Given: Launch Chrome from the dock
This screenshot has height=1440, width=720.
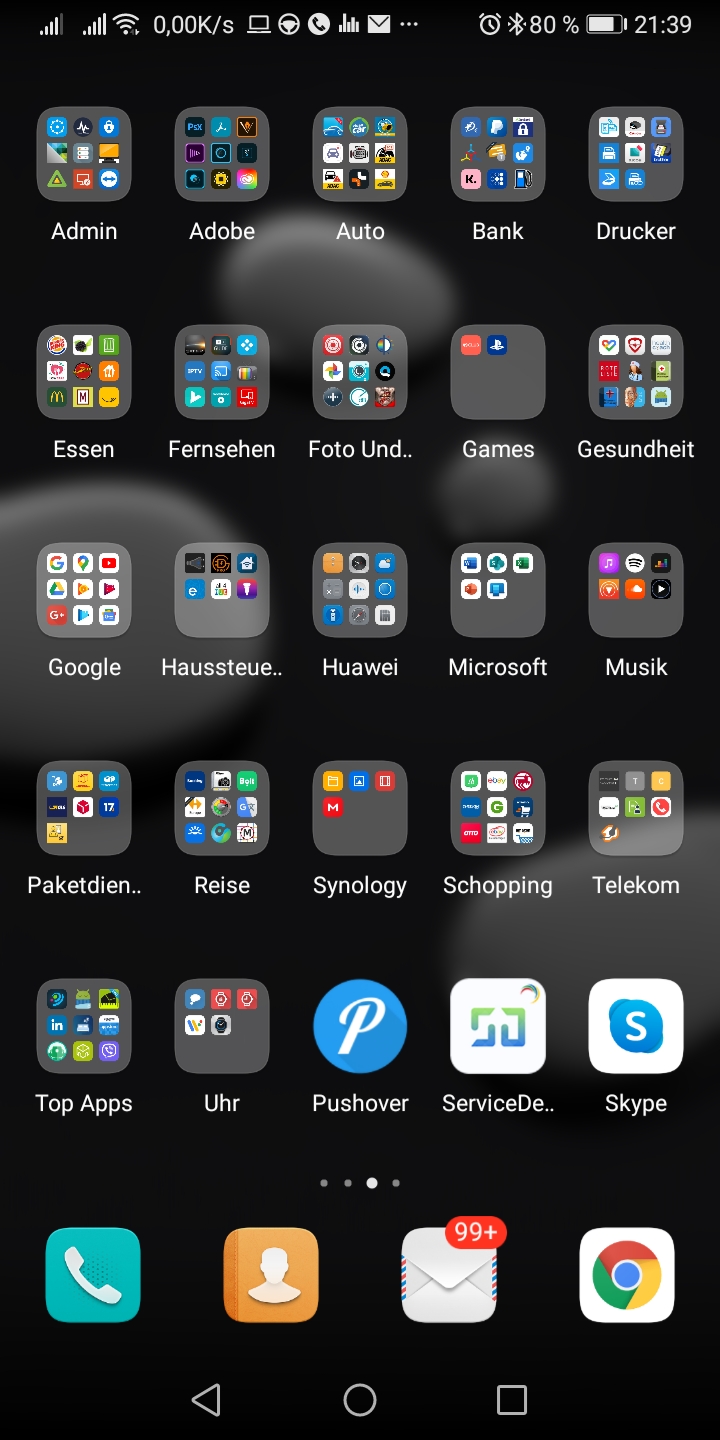Looking at the screenshot, I should click(627, 1275).
